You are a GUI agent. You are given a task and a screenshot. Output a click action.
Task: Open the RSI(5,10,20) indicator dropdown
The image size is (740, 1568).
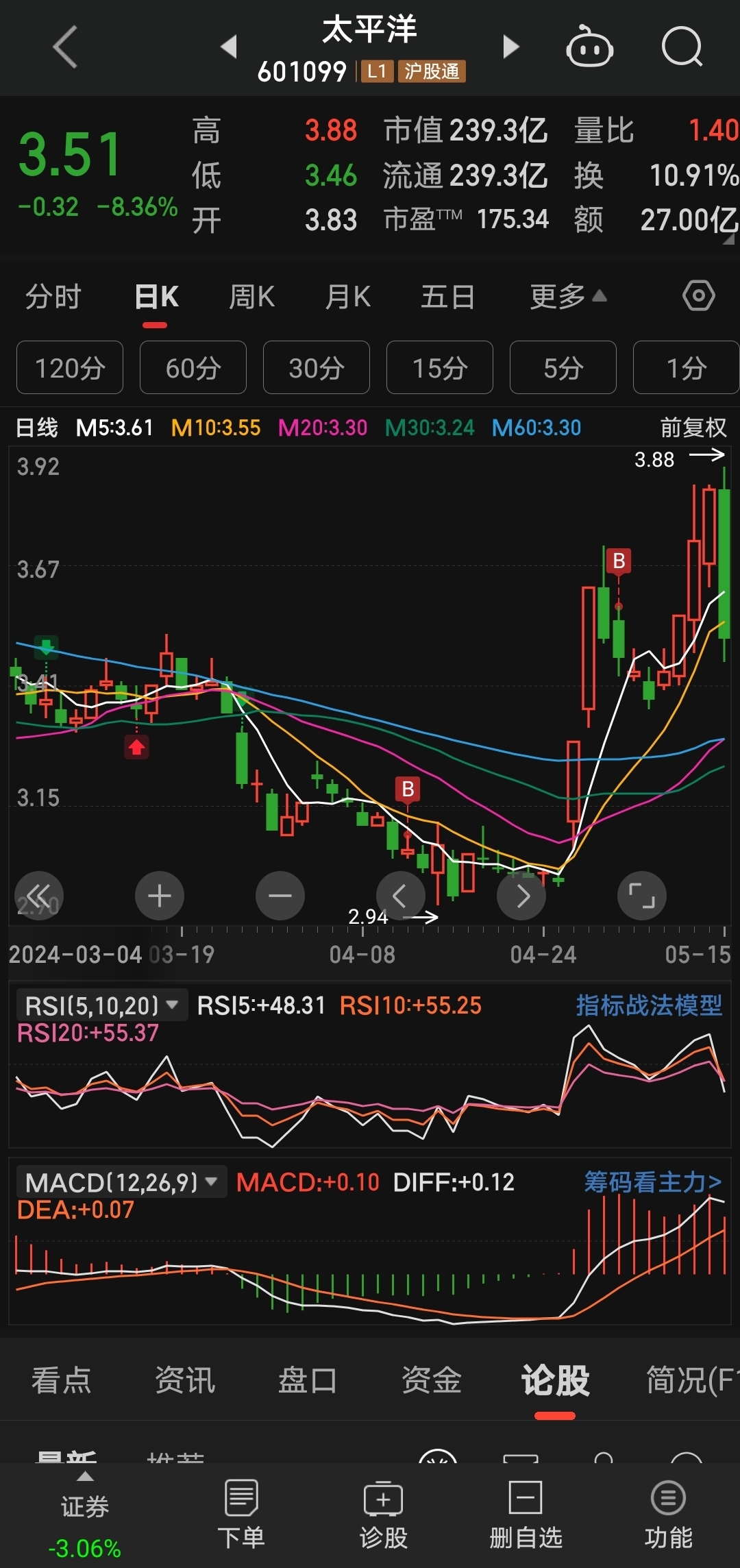[x=101, y=1005]
